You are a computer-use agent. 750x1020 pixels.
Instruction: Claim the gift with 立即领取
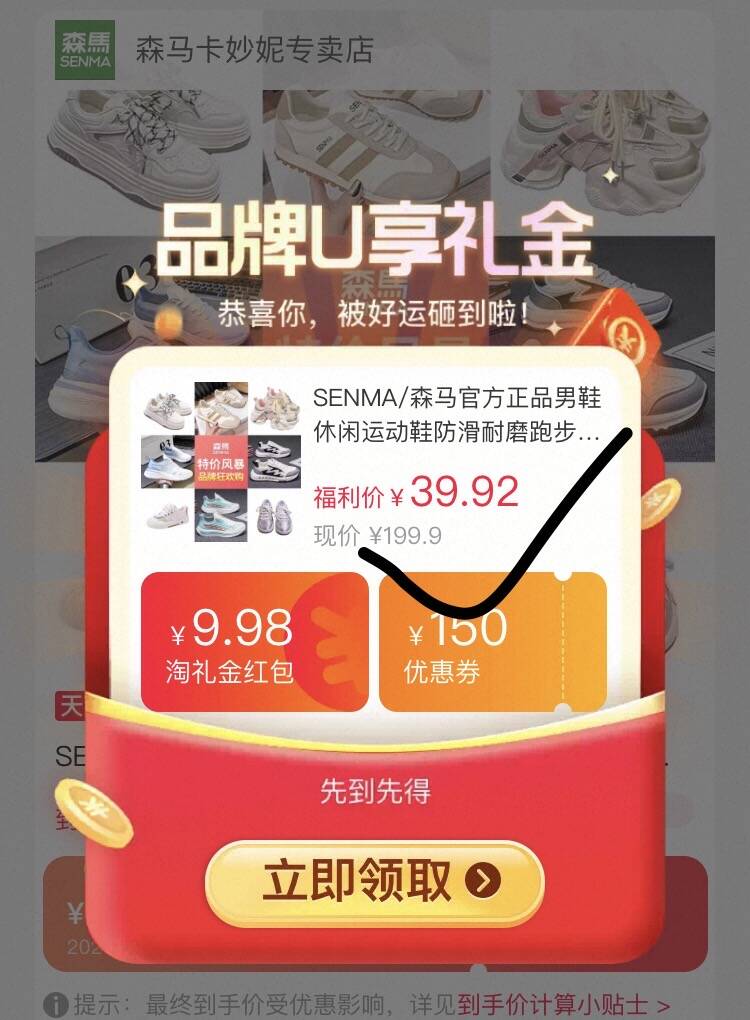coord(374,881)
